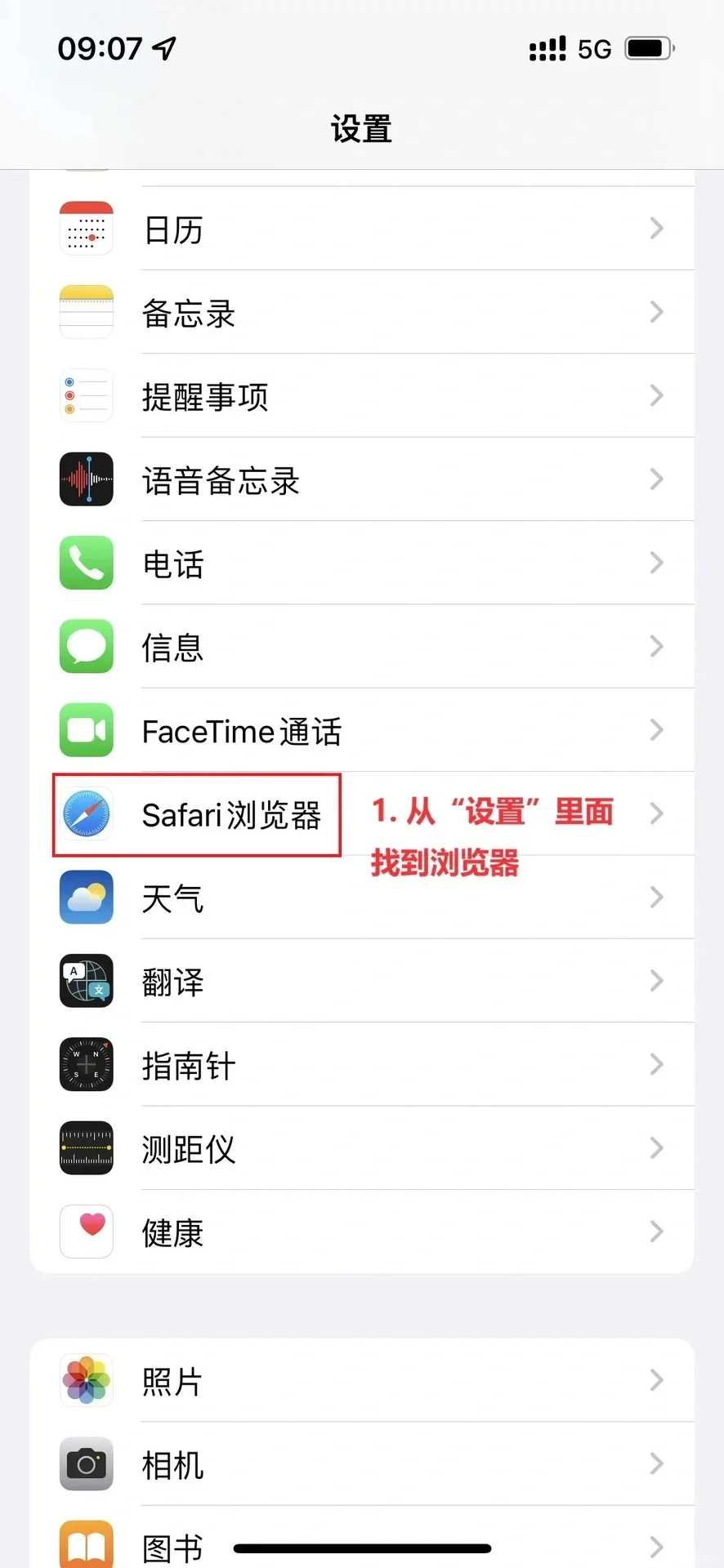Open 备忘录 settings
This screenshot has height=1568, width=724.
362,312
